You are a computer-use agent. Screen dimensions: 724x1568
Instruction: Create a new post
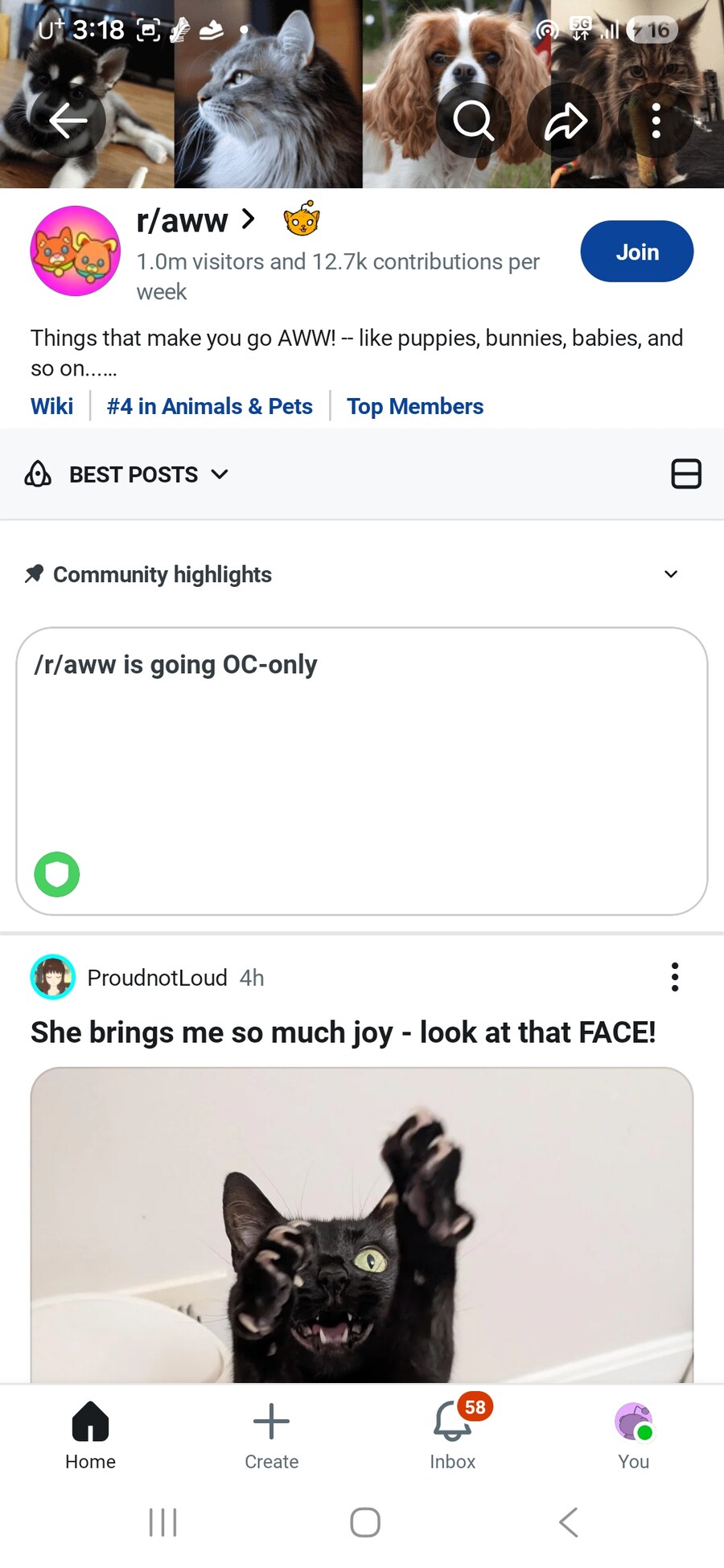[271, 1436]
